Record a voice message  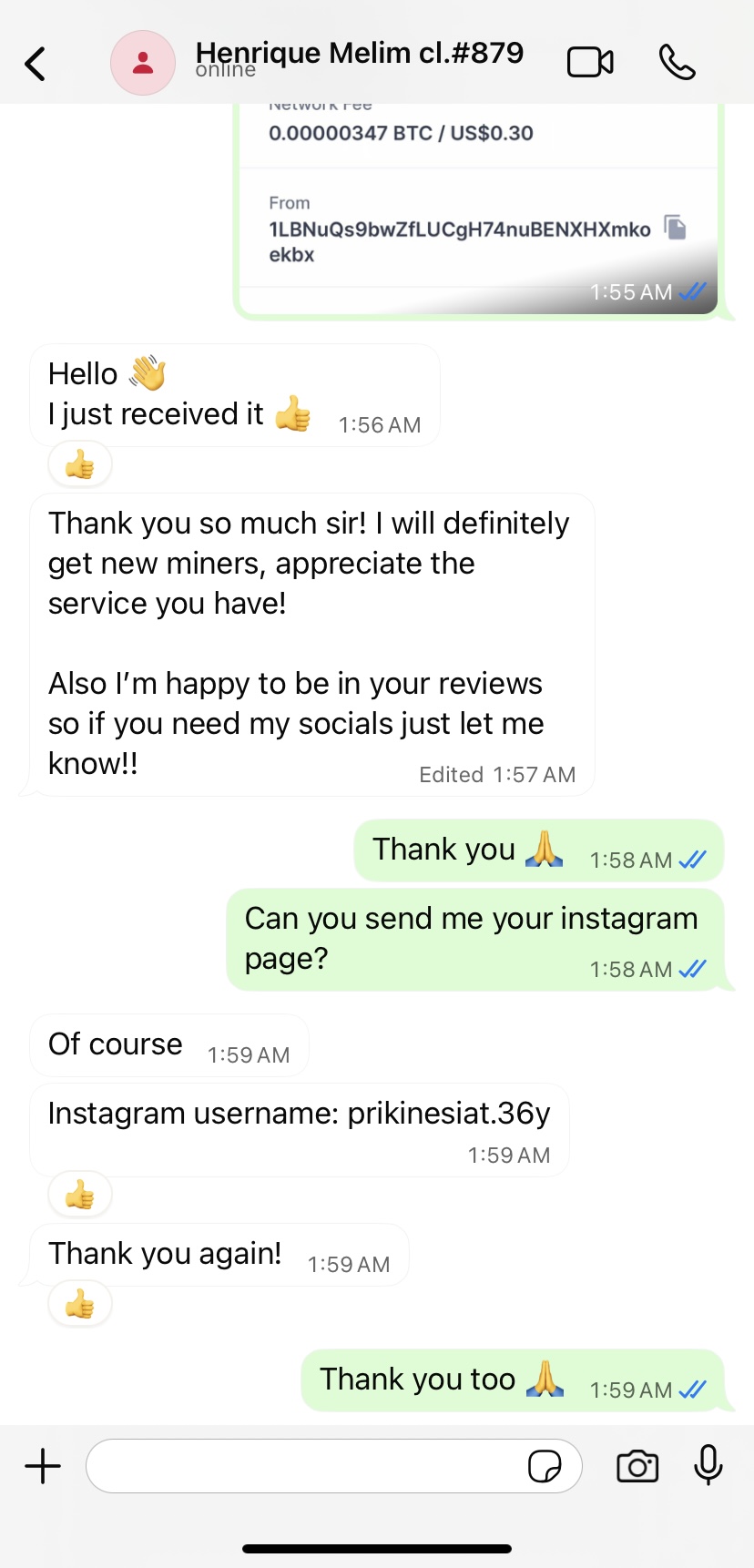[x=708, y=1466]
